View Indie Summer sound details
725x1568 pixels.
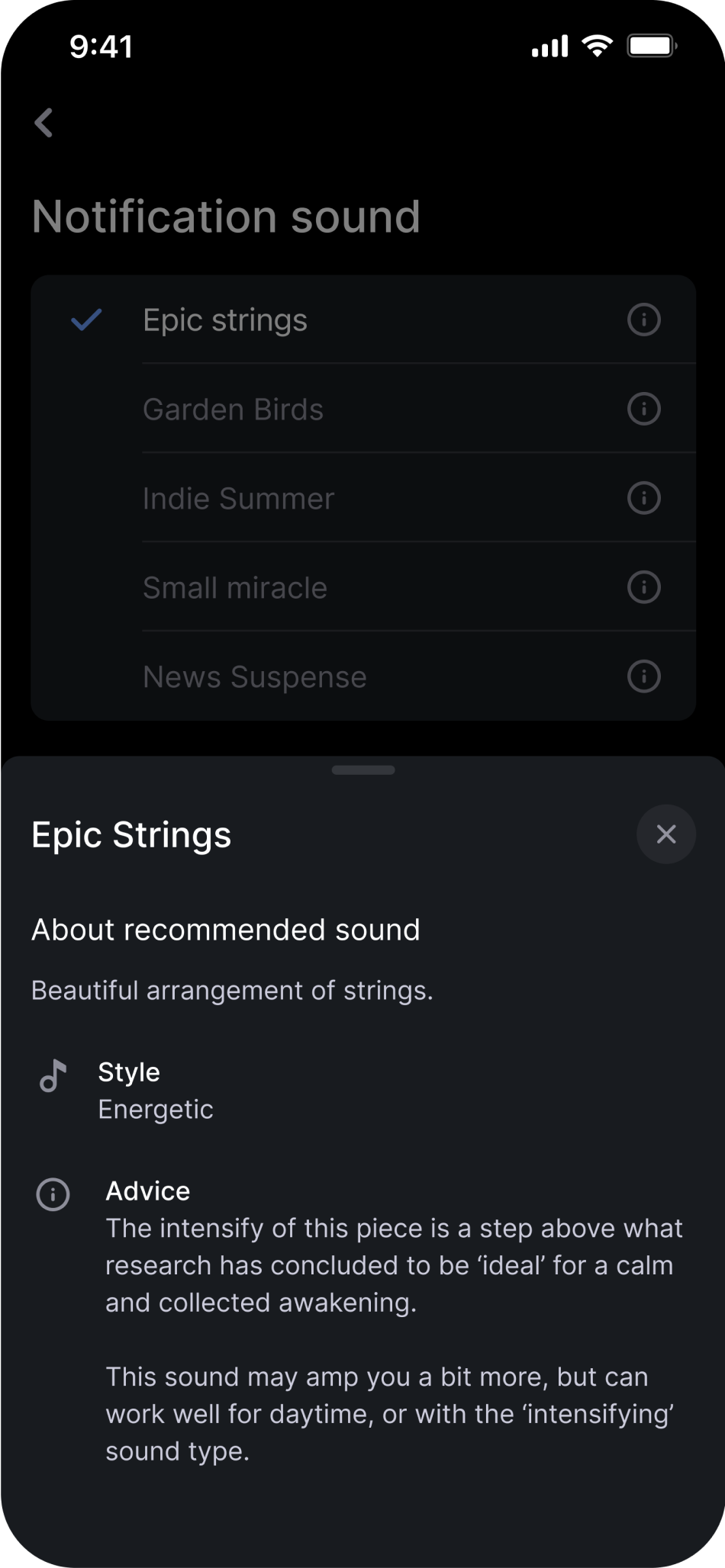click(x=643, y=498)
